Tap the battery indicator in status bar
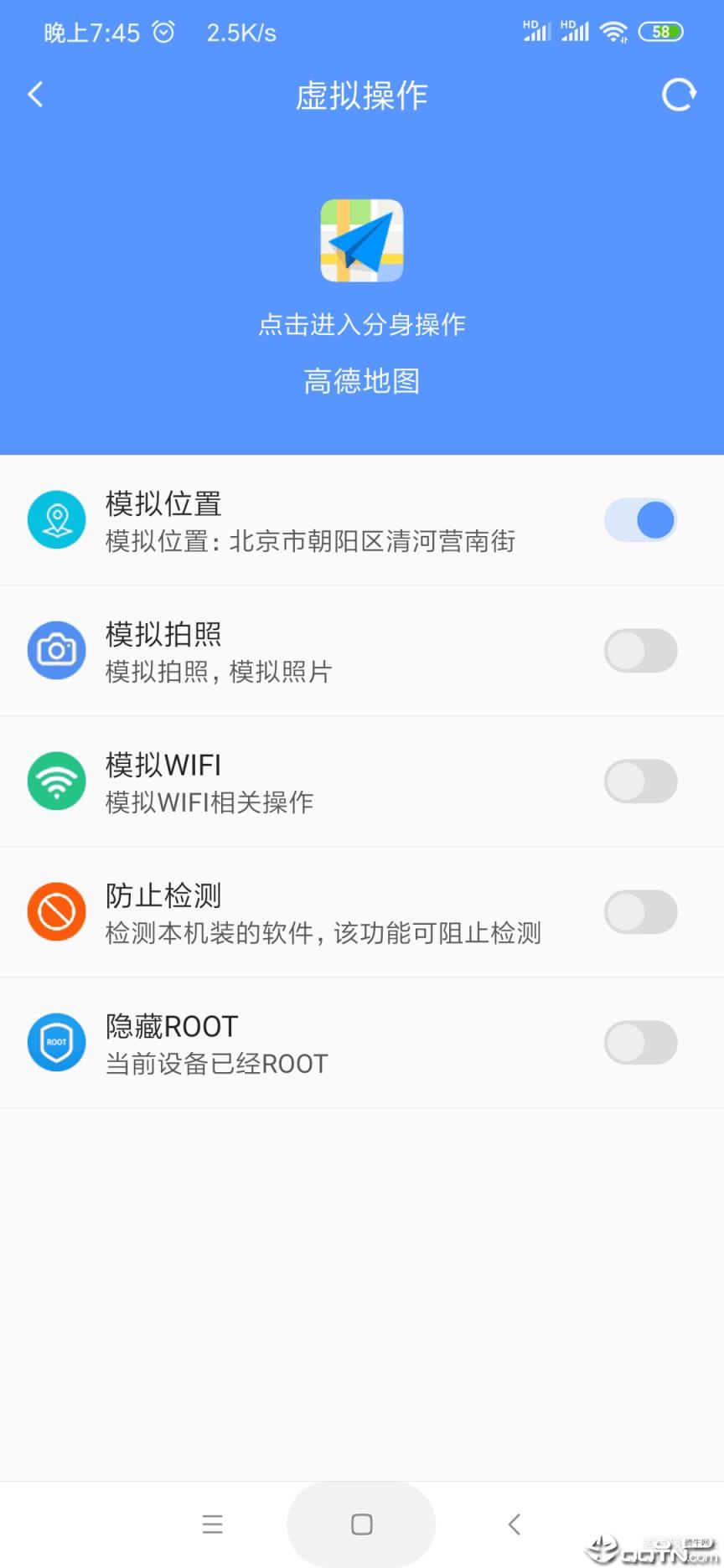 pos(661,31)
